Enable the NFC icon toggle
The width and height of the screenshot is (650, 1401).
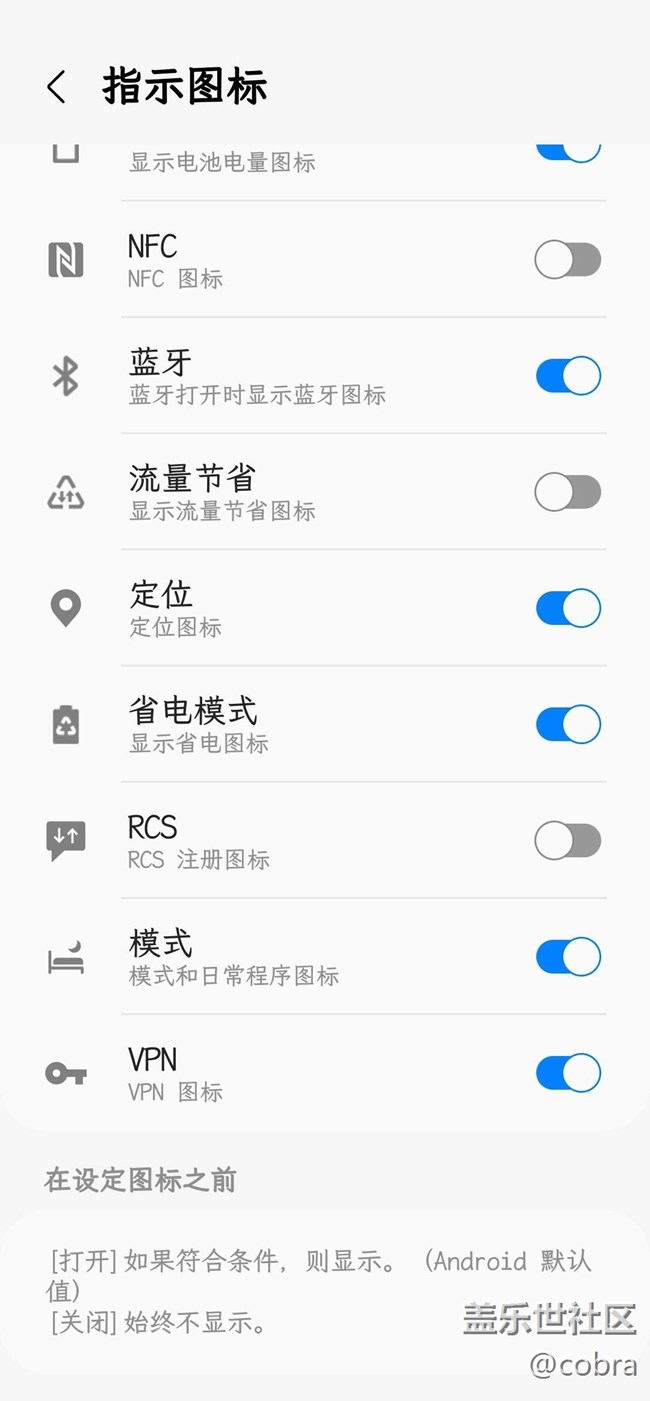[x=568, y=260]
